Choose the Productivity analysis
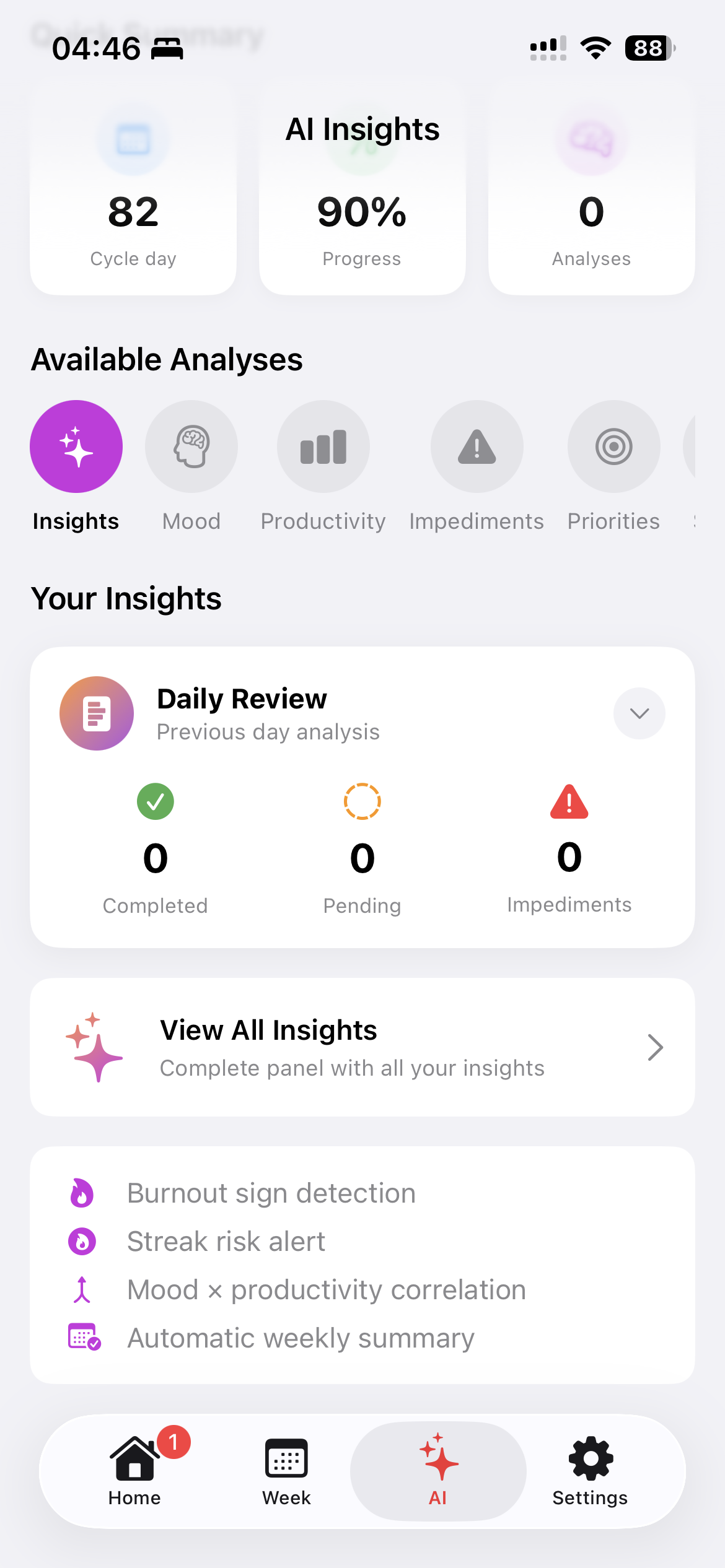725x1568 pixels. 323,446
